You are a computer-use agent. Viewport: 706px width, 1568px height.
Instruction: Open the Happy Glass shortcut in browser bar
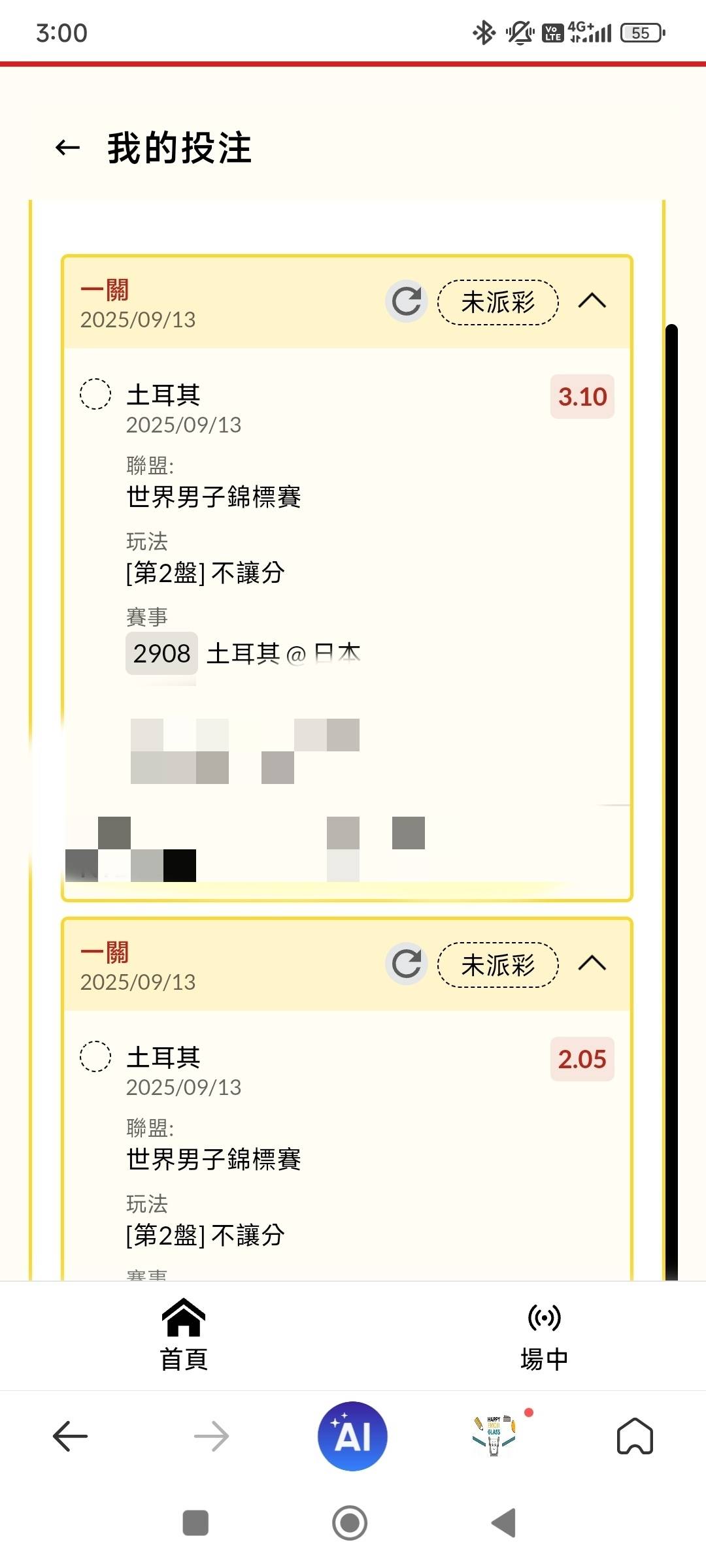494,1435
